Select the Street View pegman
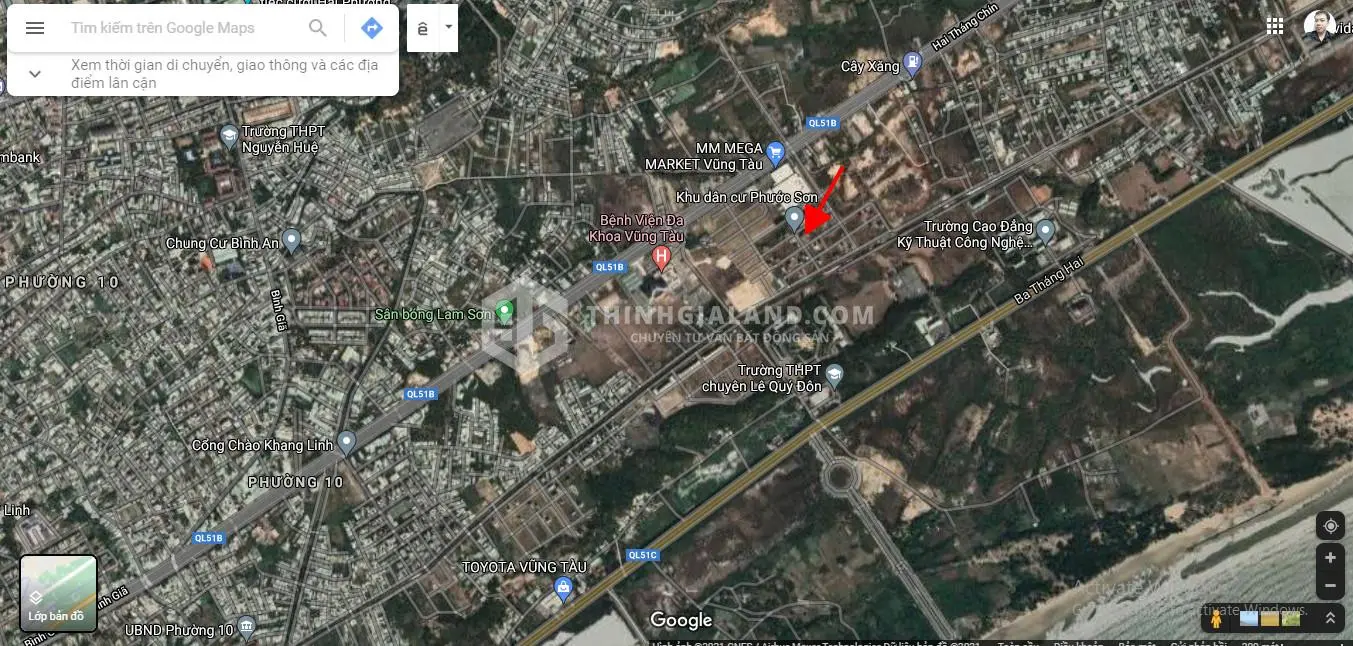1353x646 pixels. (1217, 619)
